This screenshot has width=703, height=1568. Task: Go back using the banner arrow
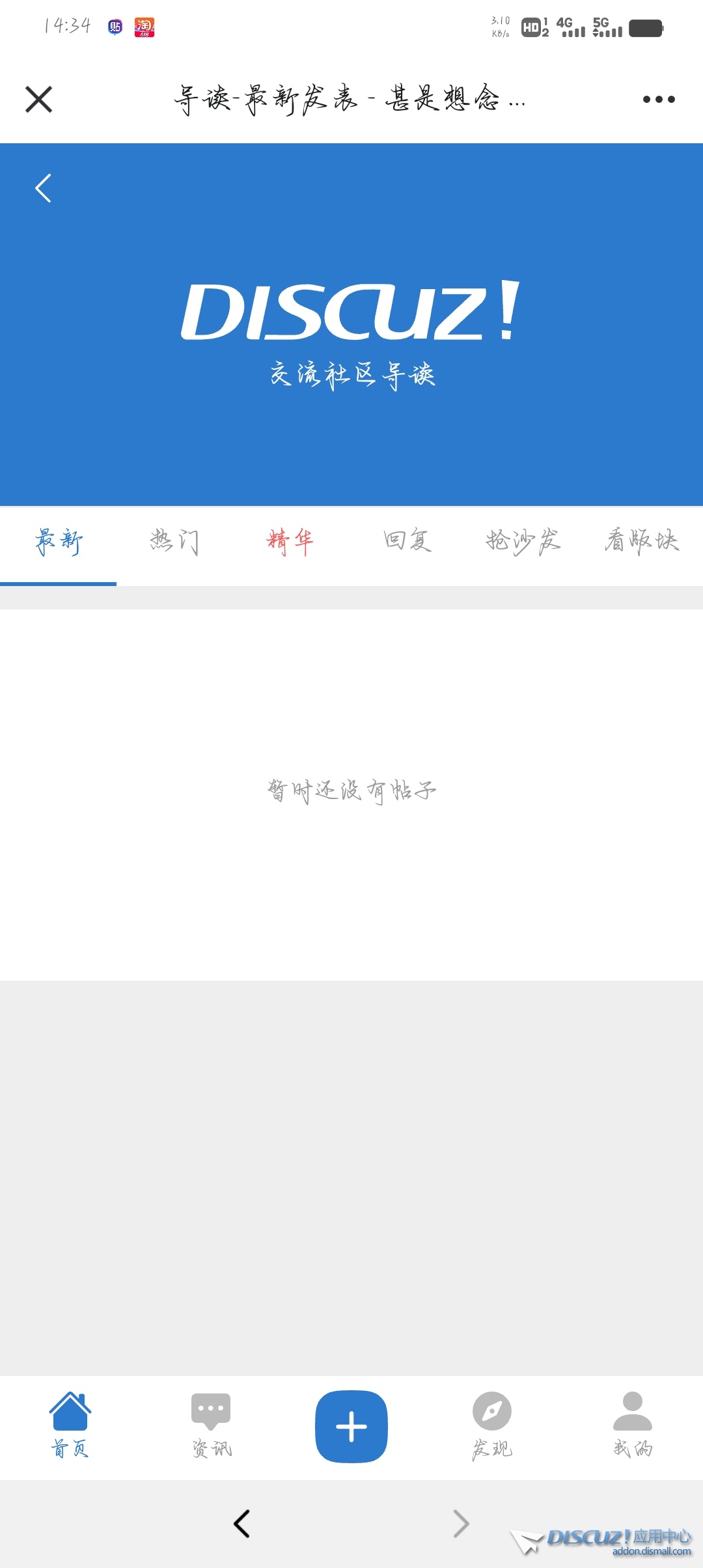click(43, 189)
